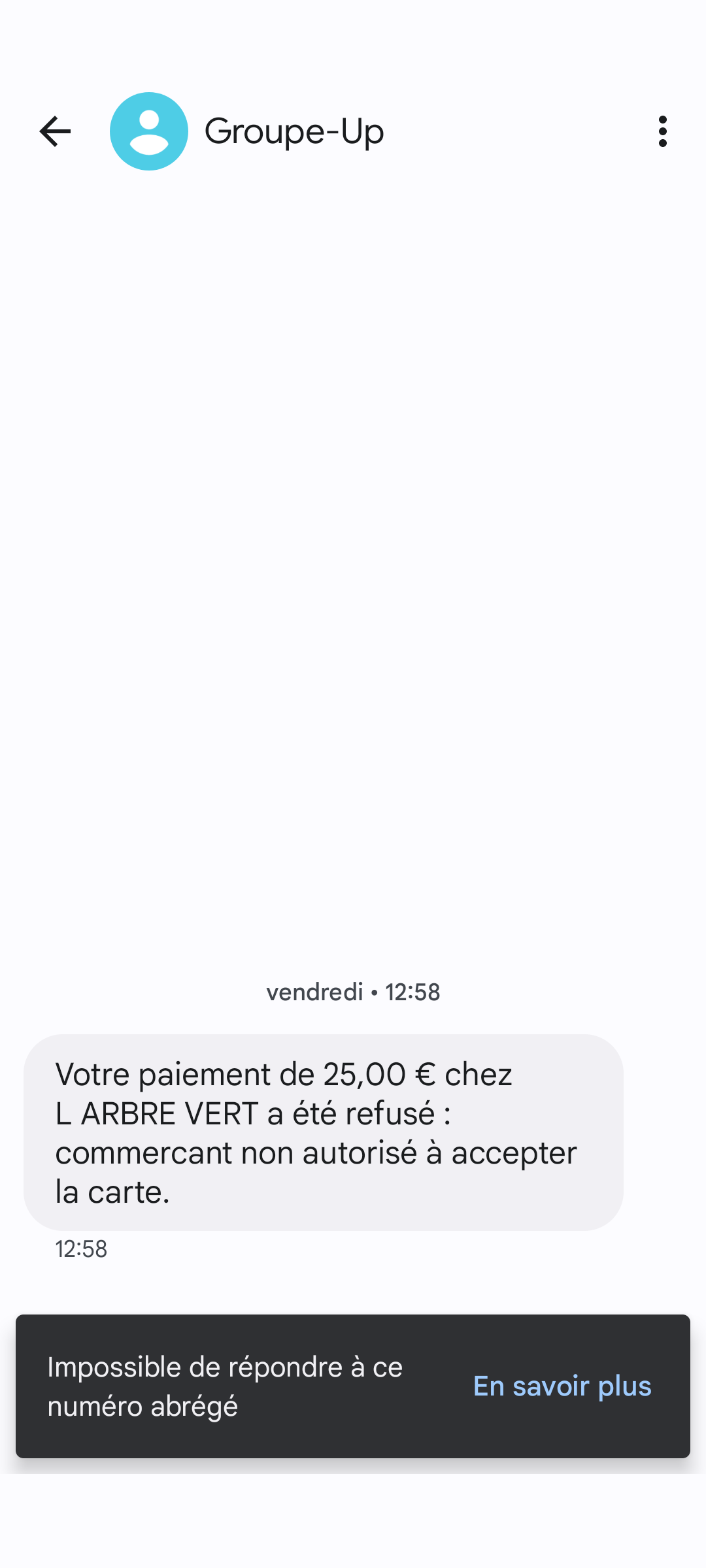Open the Groupe-Up contact avatar

(149, 131)
